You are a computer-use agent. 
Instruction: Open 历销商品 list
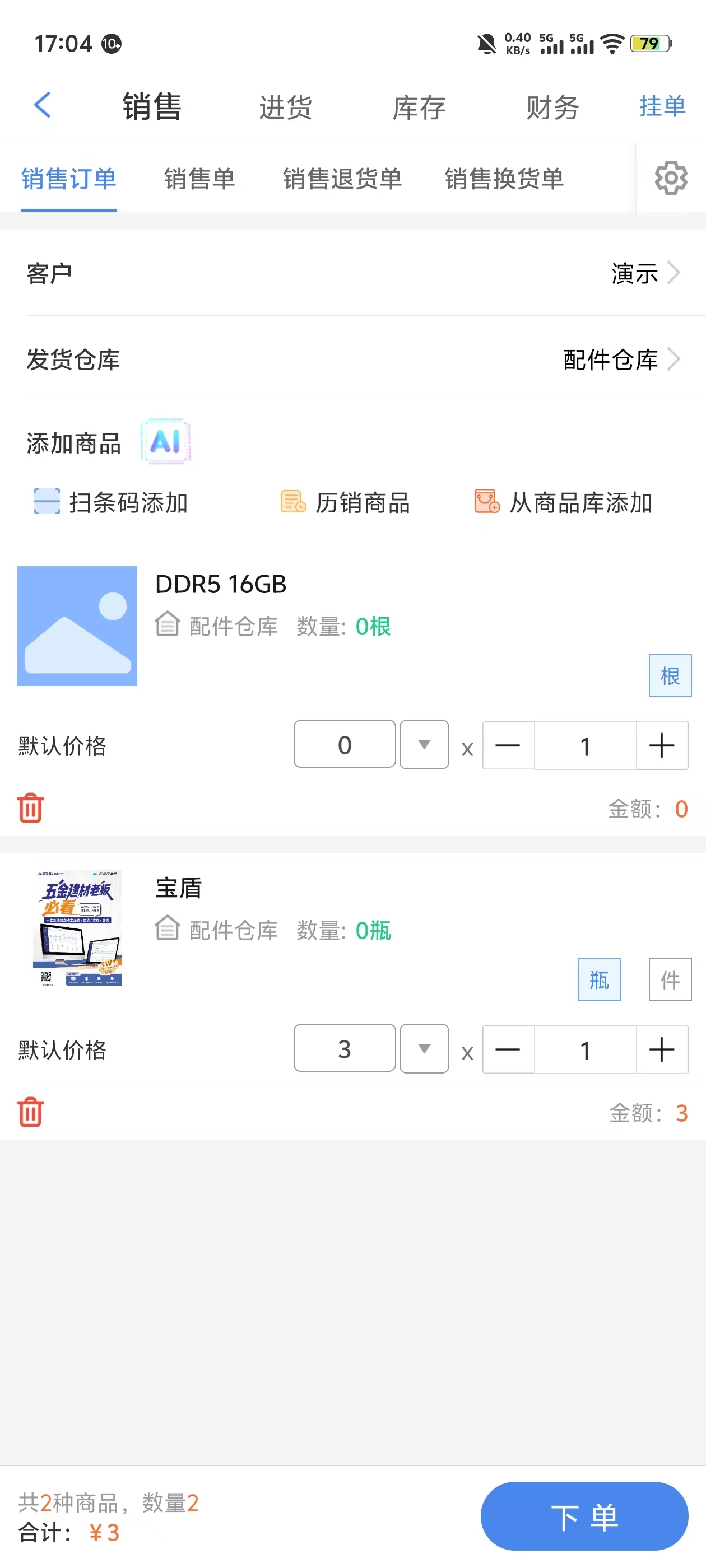point(345,503)
